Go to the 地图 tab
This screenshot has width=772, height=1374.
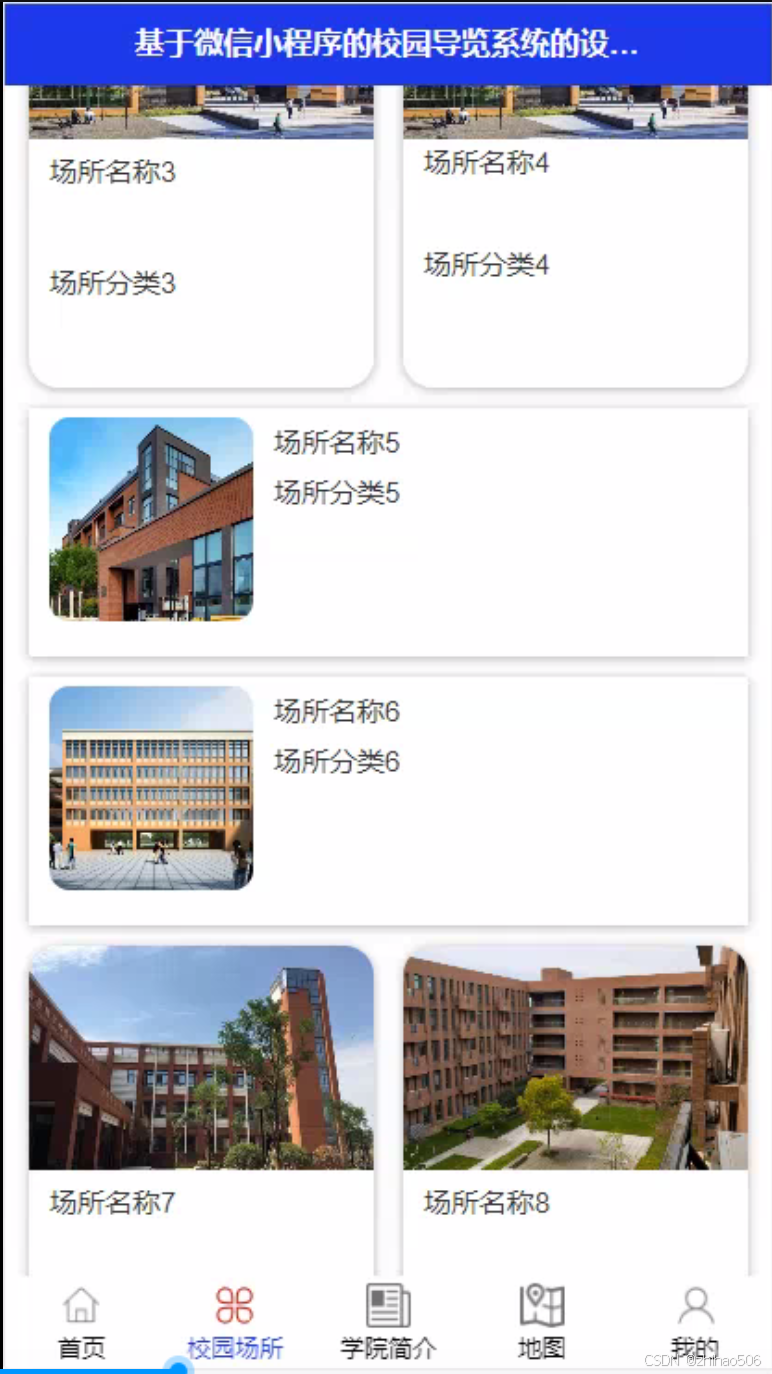click(x=542, y=1322)
